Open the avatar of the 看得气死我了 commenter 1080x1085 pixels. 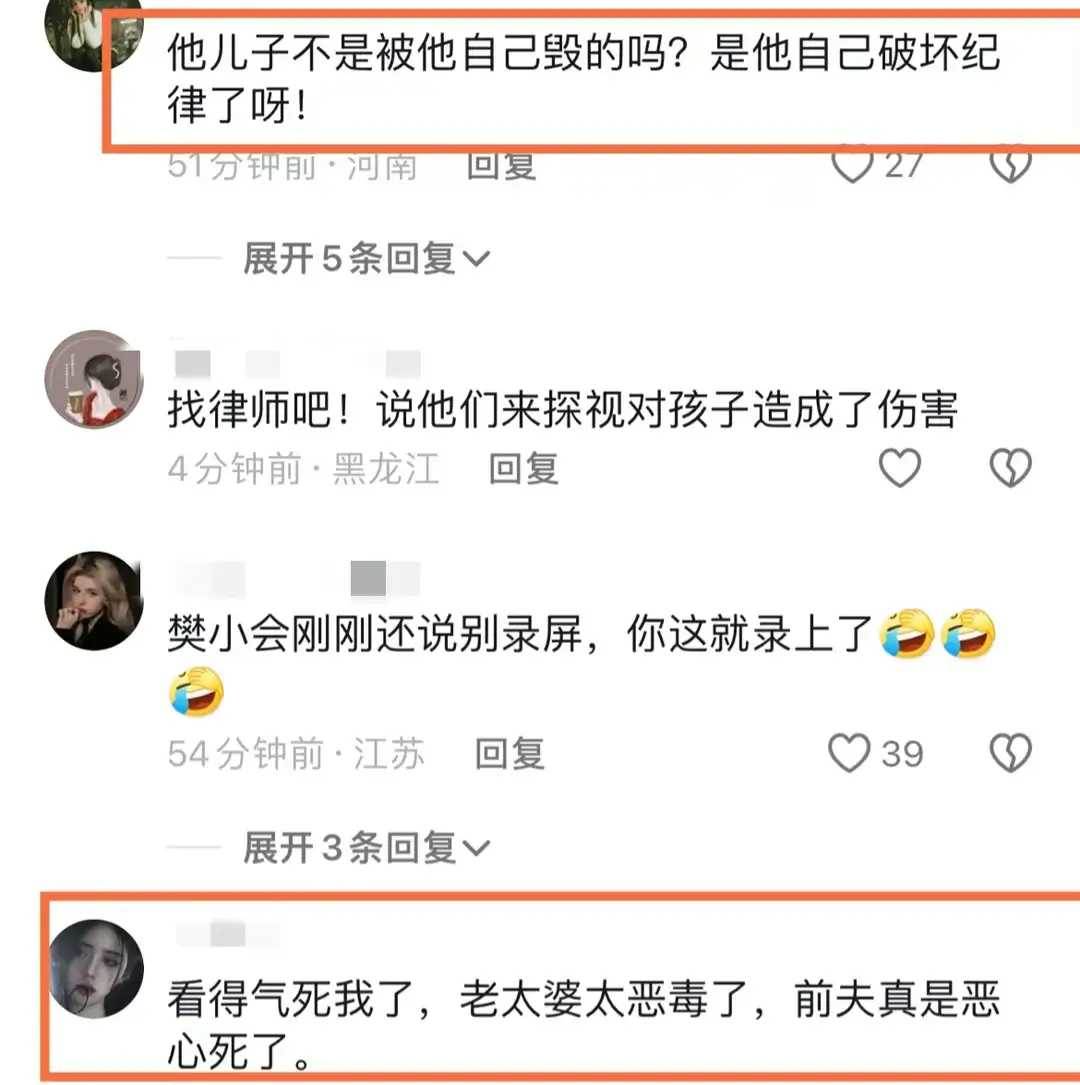(x=95, y=968)
